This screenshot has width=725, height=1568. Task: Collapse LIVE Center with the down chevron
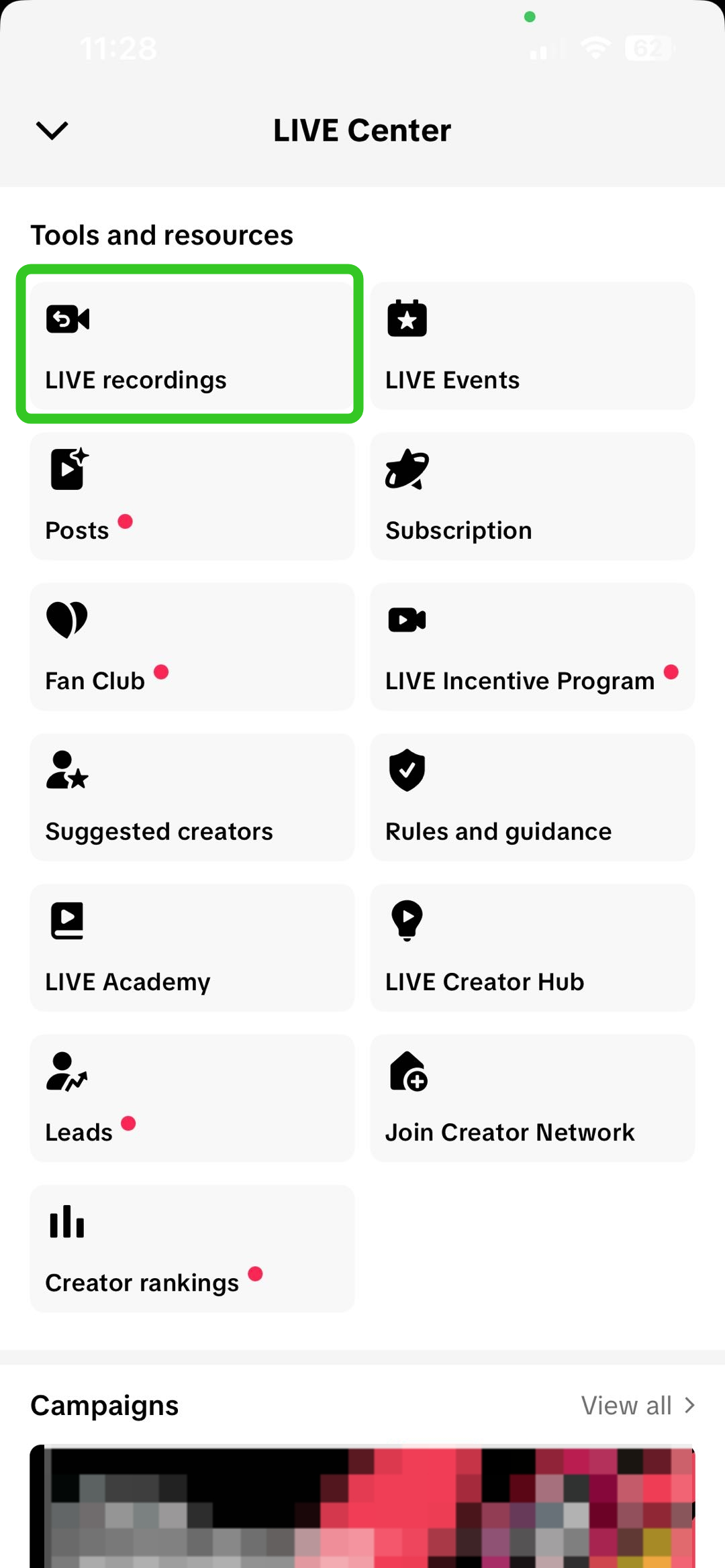click(52, 130)
